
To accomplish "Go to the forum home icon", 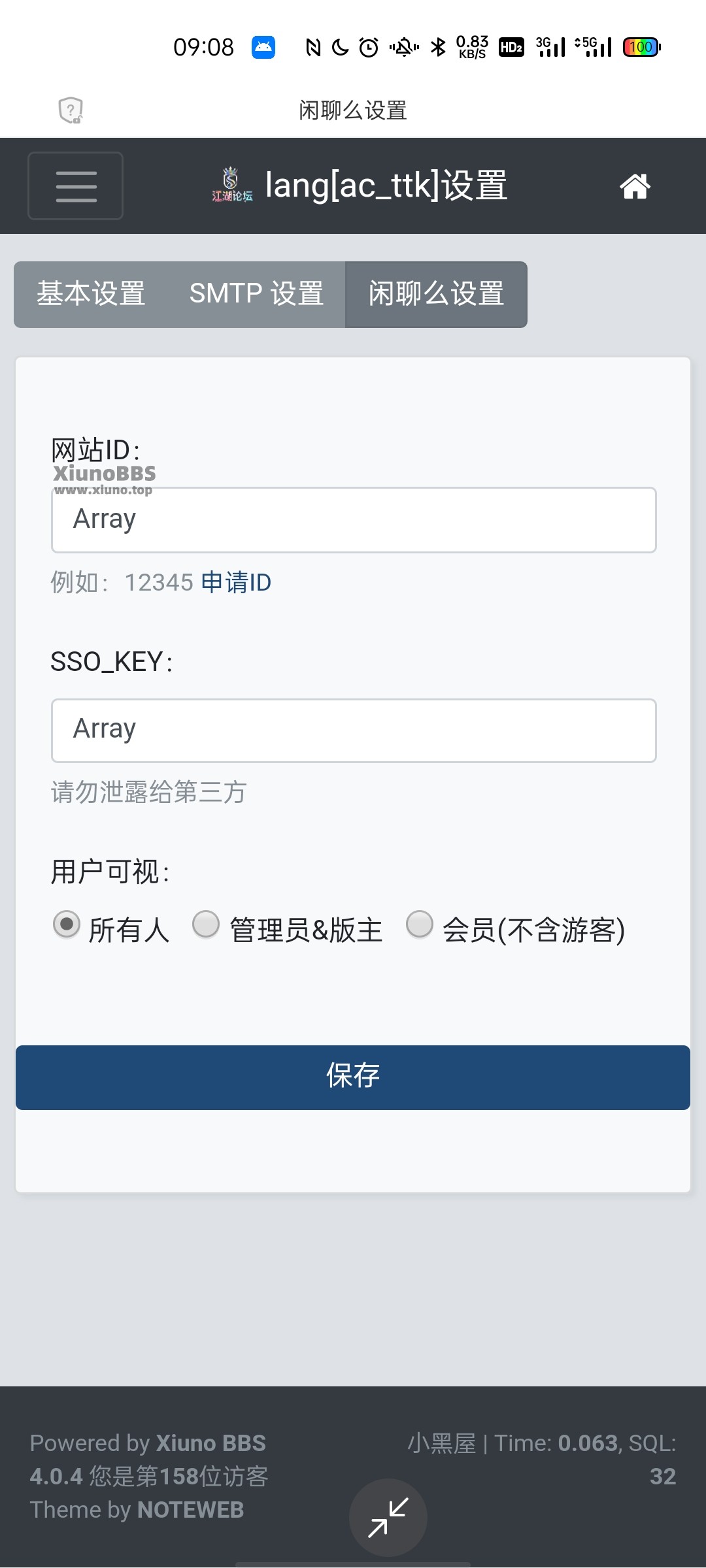I will [635, 186].
